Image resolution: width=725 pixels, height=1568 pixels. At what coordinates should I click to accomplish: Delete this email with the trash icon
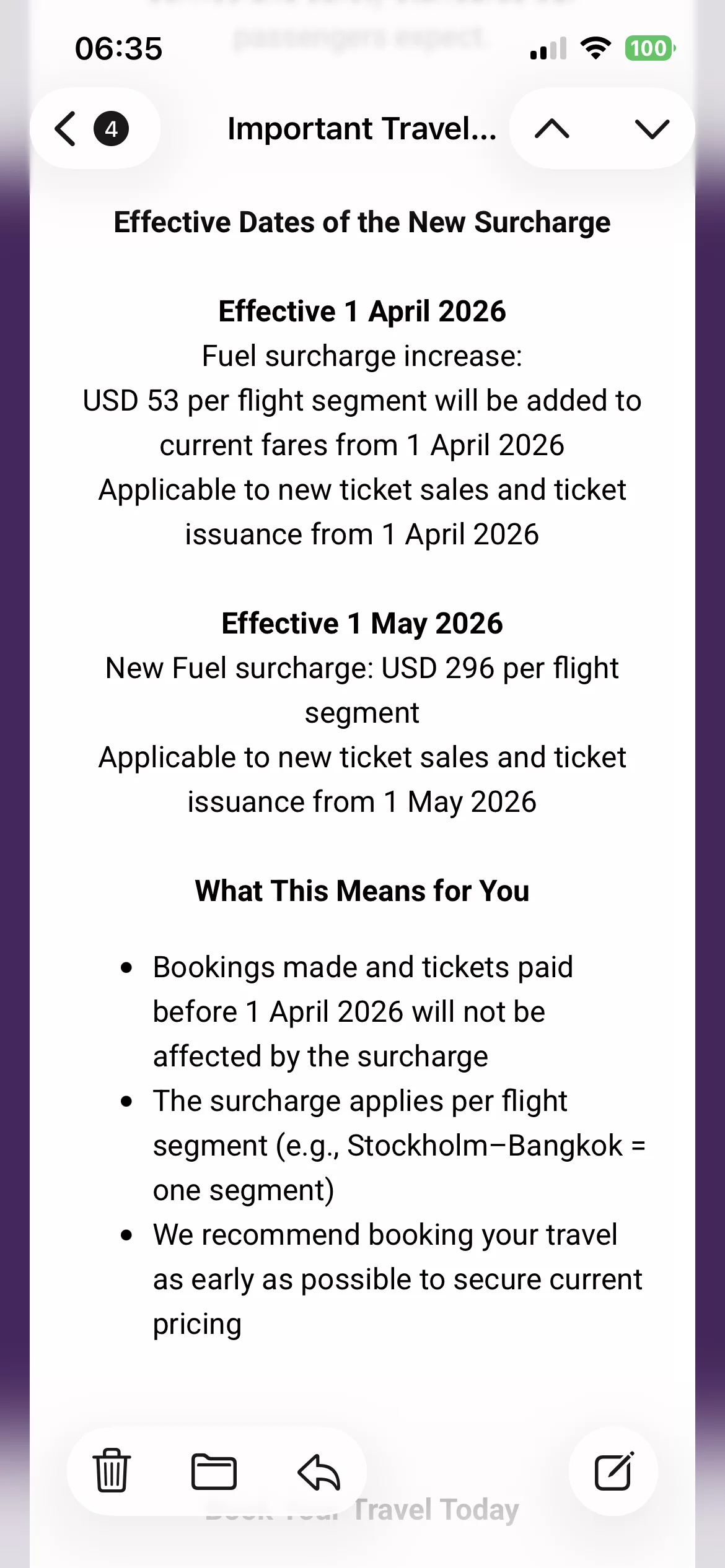[112, 1471]
